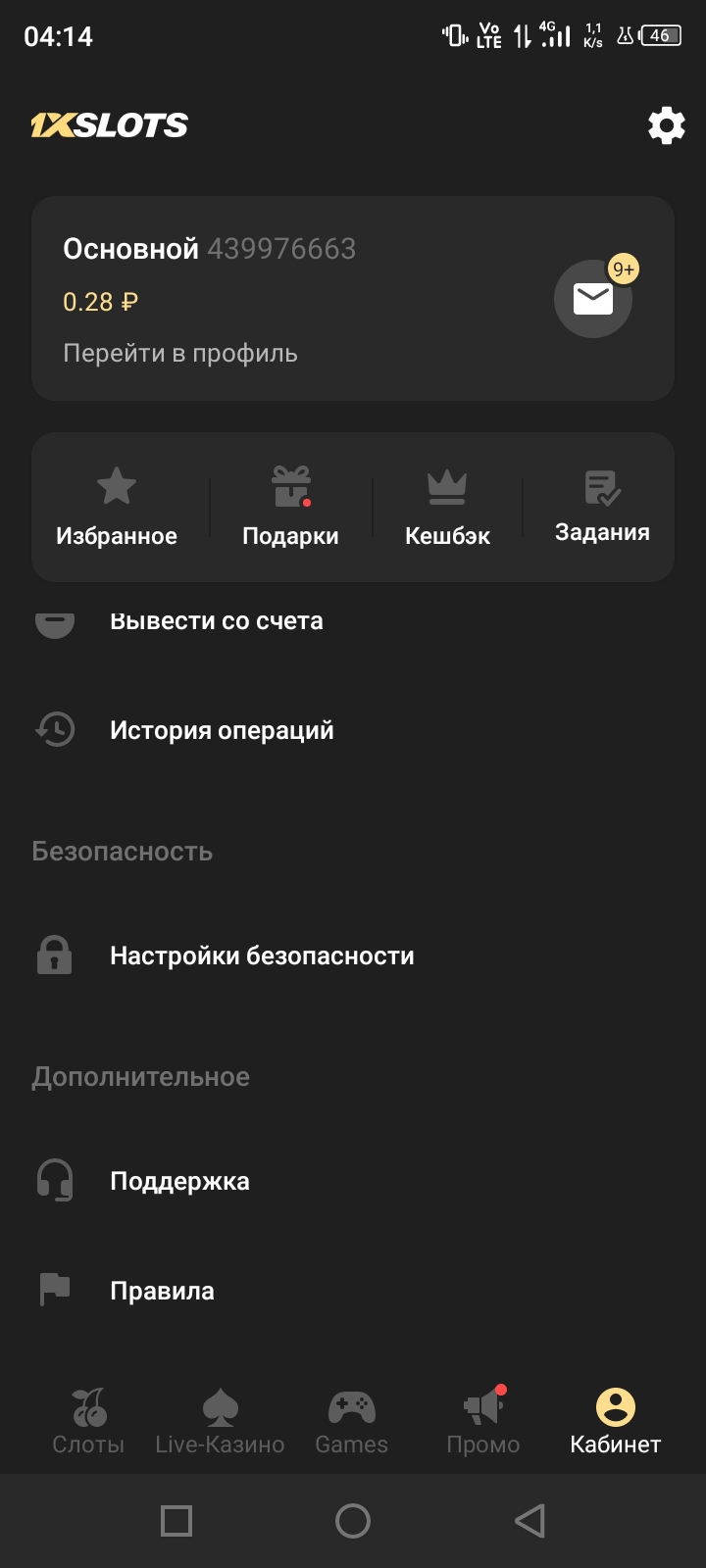This screenshot has width=706, height=1568.
Task: Go back with system back button
Action: pyautogui.click(x=529, y=1521)
